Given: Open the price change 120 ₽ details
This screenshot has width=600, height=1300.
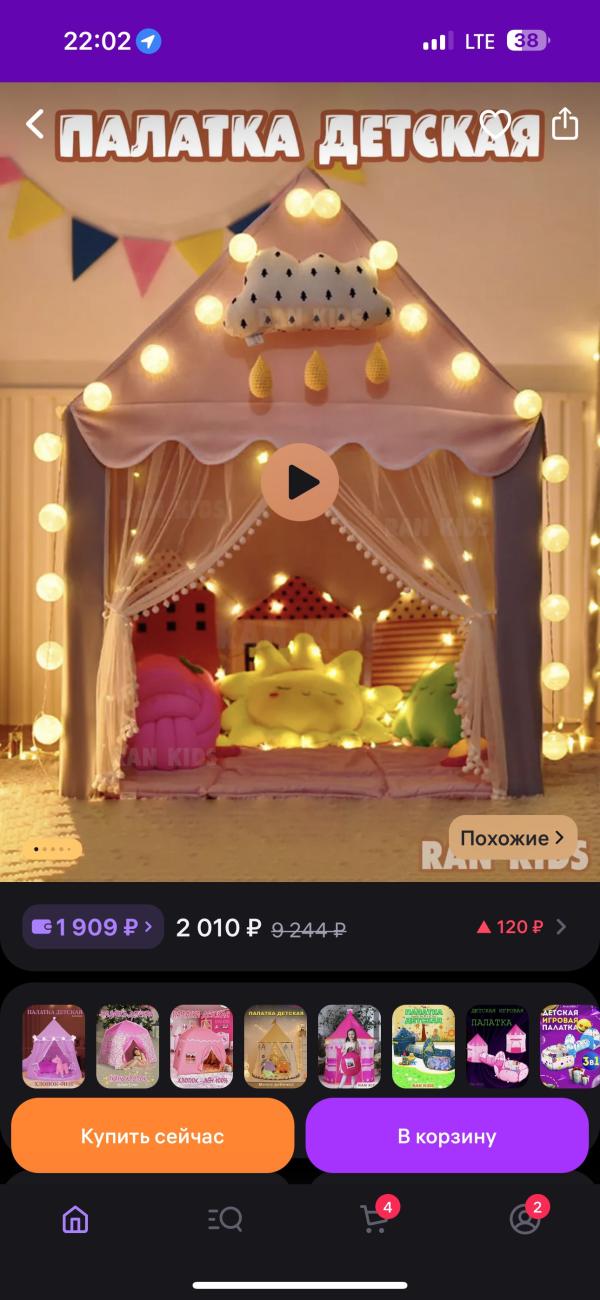Looking at the screenshot, I should click(522, 927).
